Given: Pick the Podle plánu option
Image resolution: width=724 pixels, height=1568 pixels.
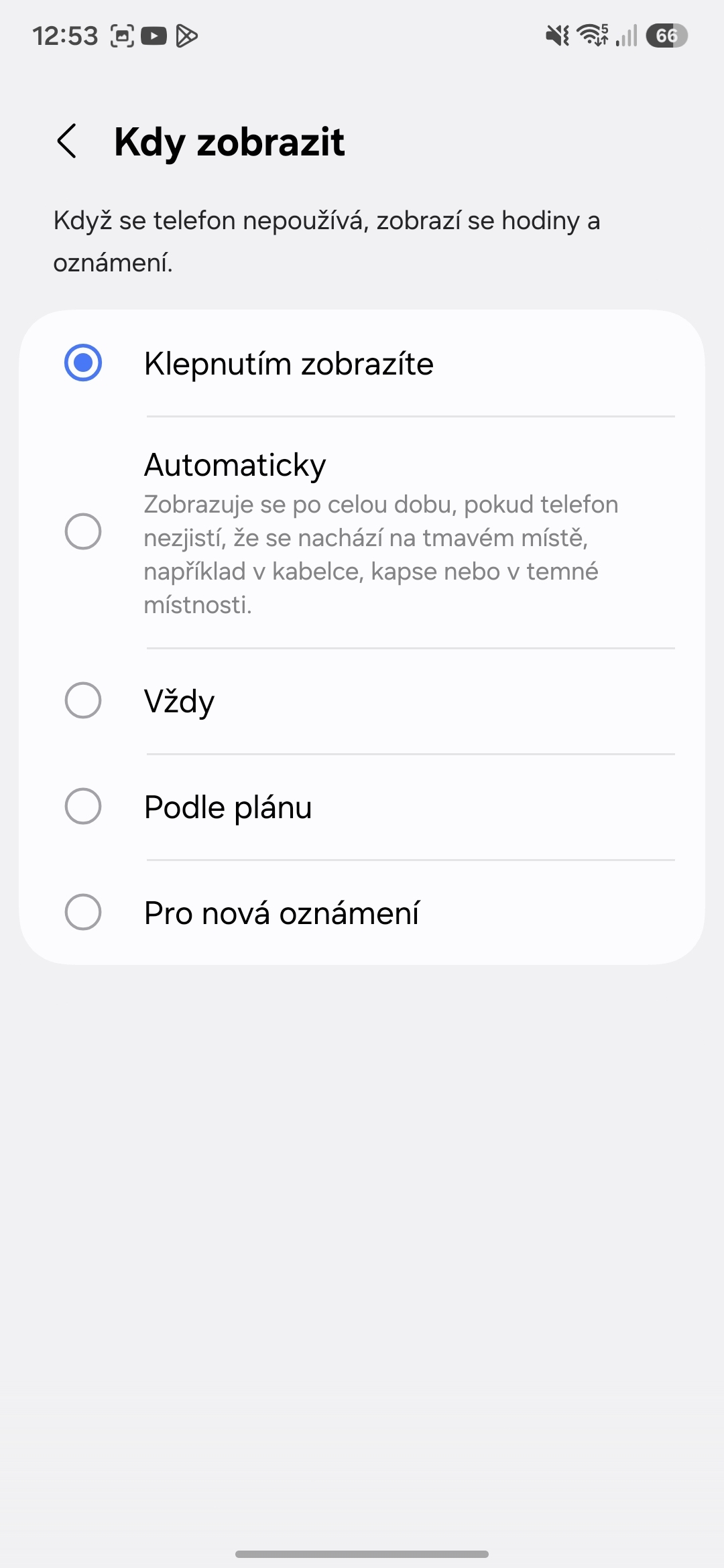Looking at the screenshot, I should coord(83,806).
